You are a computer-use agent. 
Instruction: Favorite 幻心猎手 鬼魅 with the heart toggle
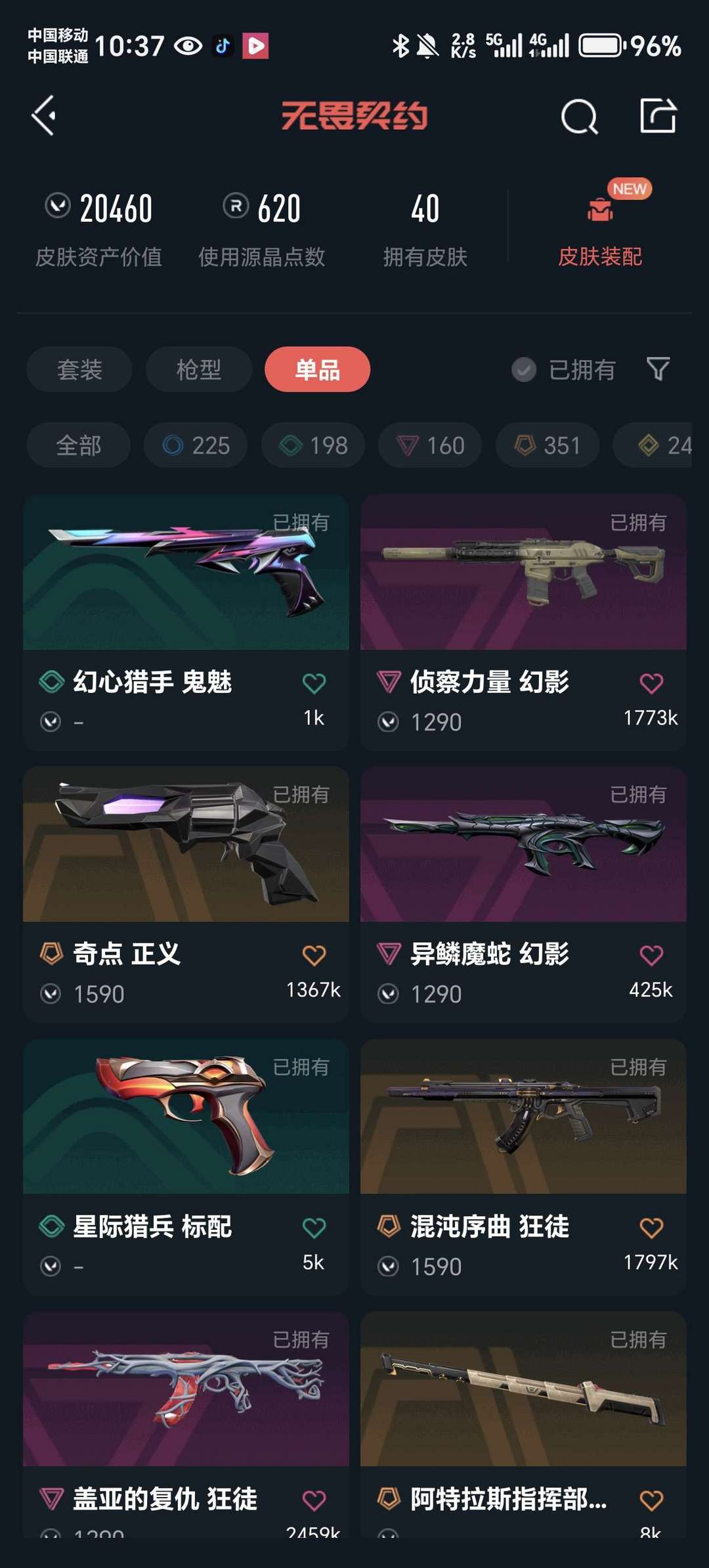click(314, 683)
